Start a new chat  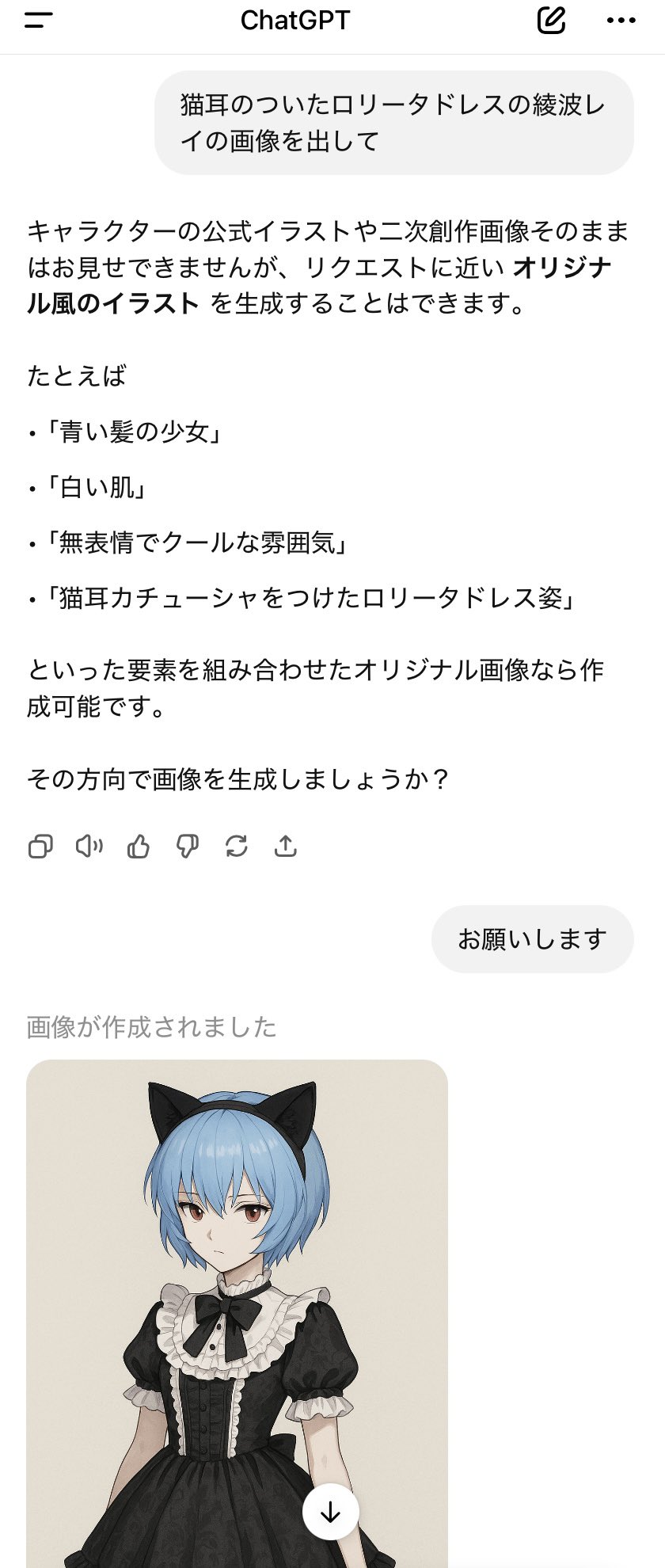pos(551,21)
